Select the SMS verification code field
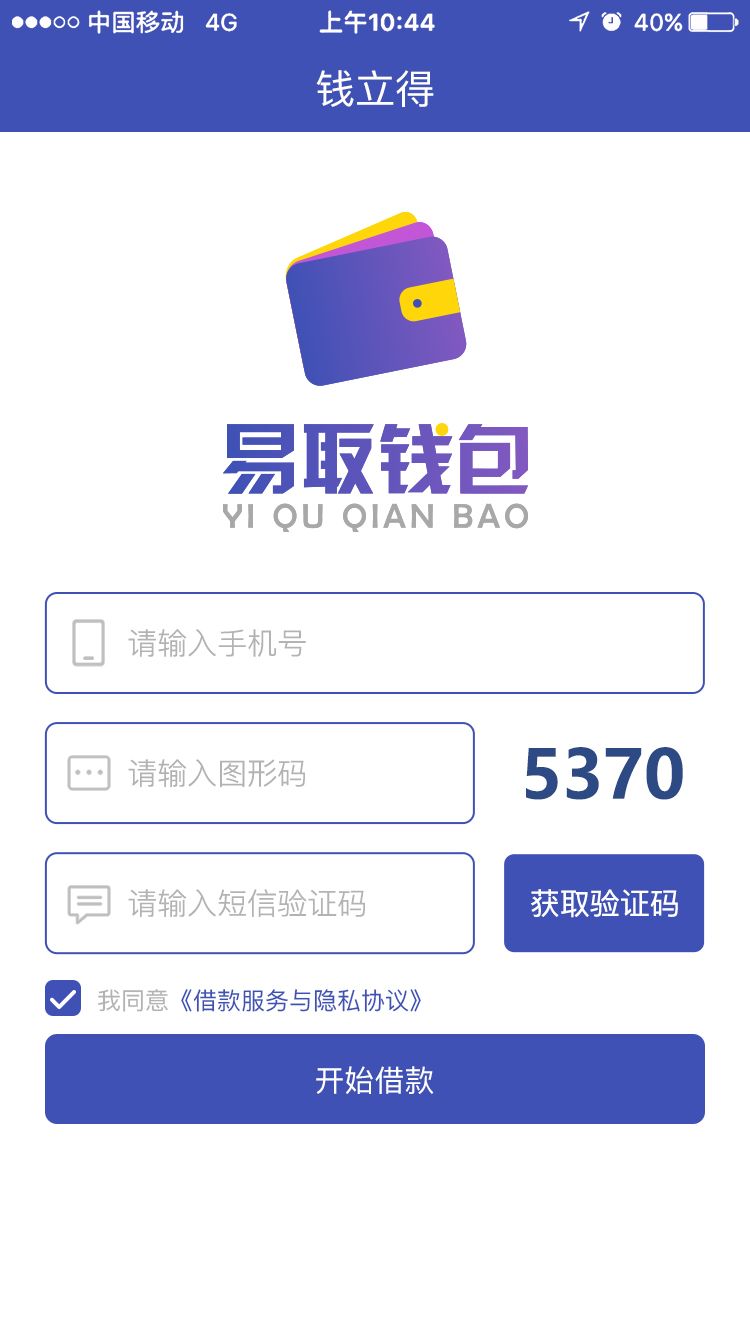Viewport: 750px width, 1334px height. (x=260, y=903)
